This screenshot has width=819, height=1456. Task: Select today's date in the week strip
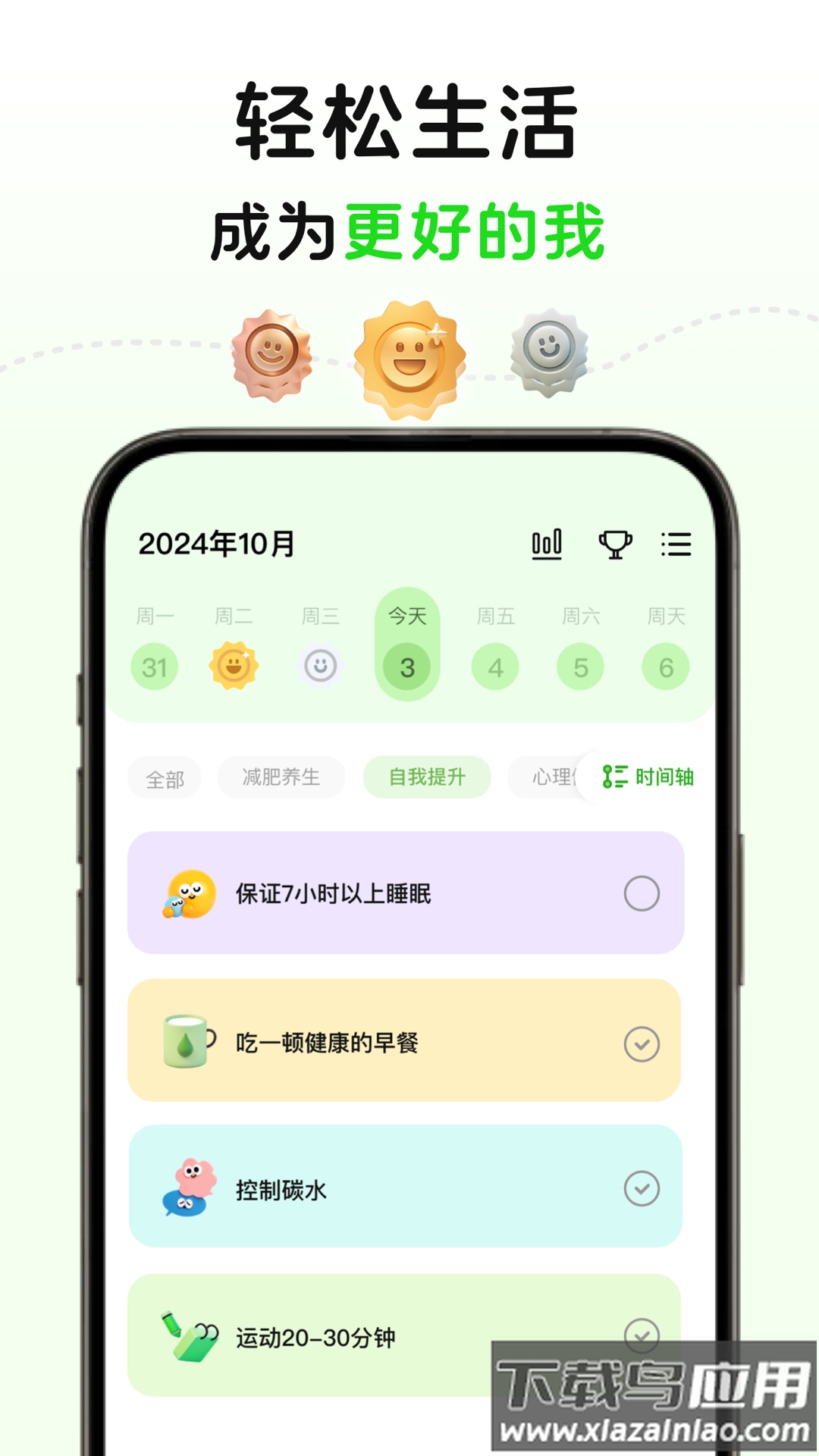click(407, 665)
